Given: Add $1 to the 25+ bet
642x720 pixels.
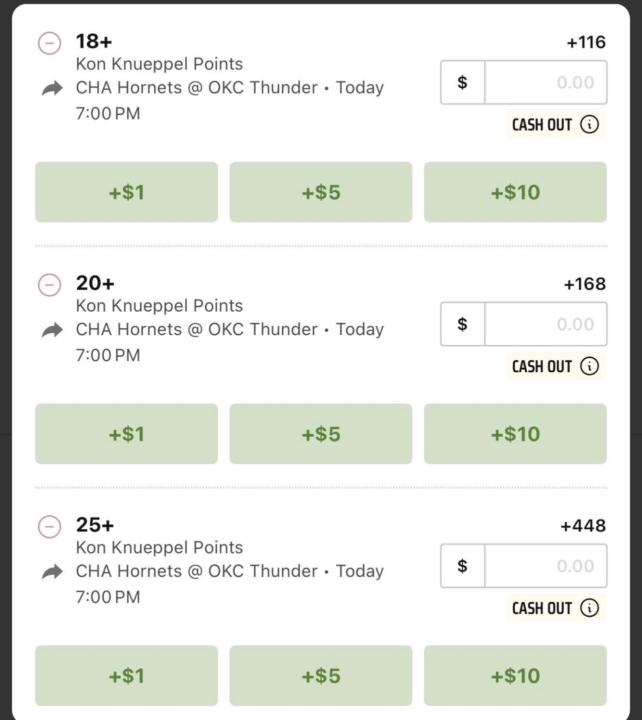Looking at the screenshot, I should [126, 676].
